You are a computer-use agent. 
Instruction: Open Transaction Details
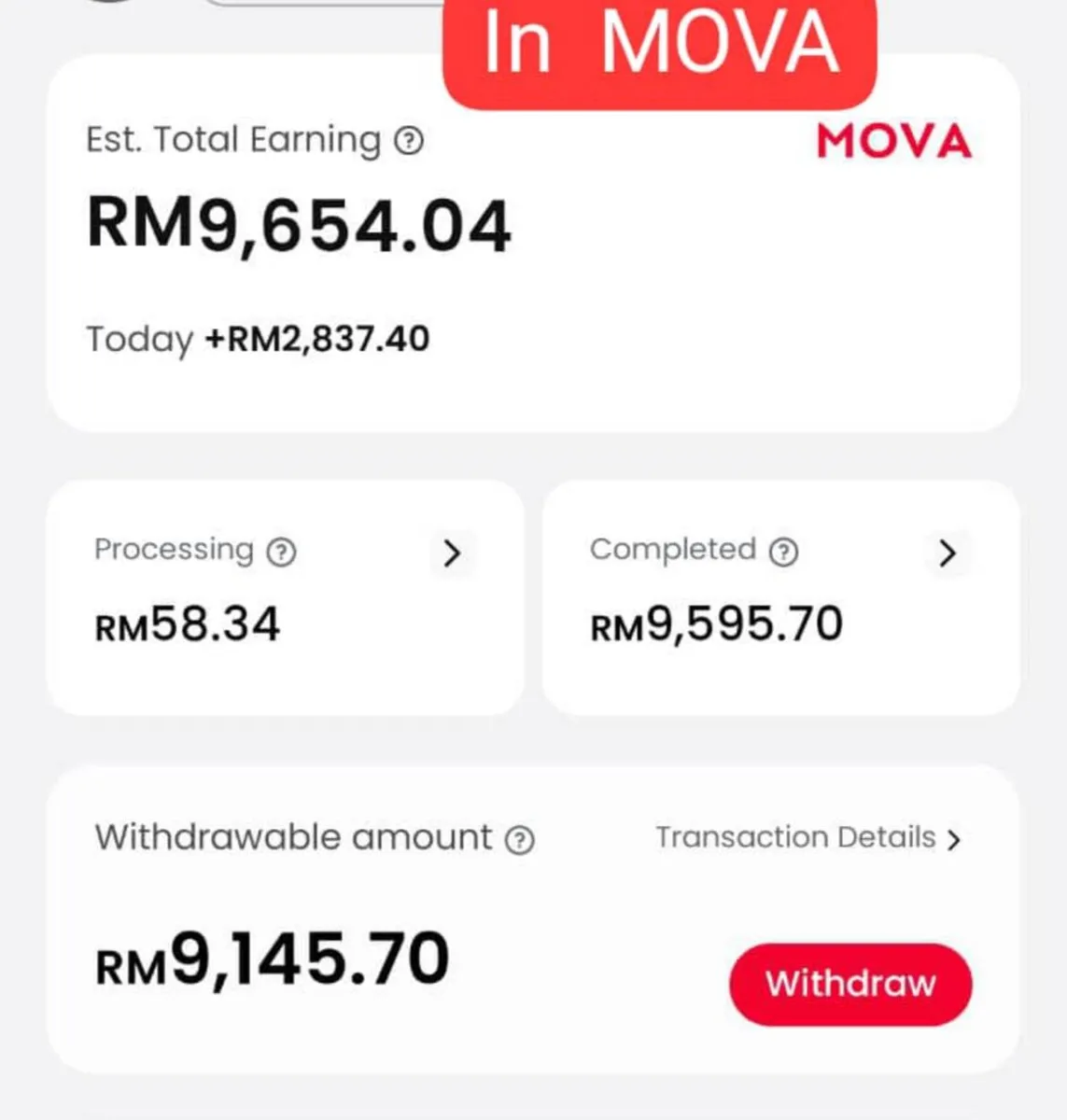(807, 838)
